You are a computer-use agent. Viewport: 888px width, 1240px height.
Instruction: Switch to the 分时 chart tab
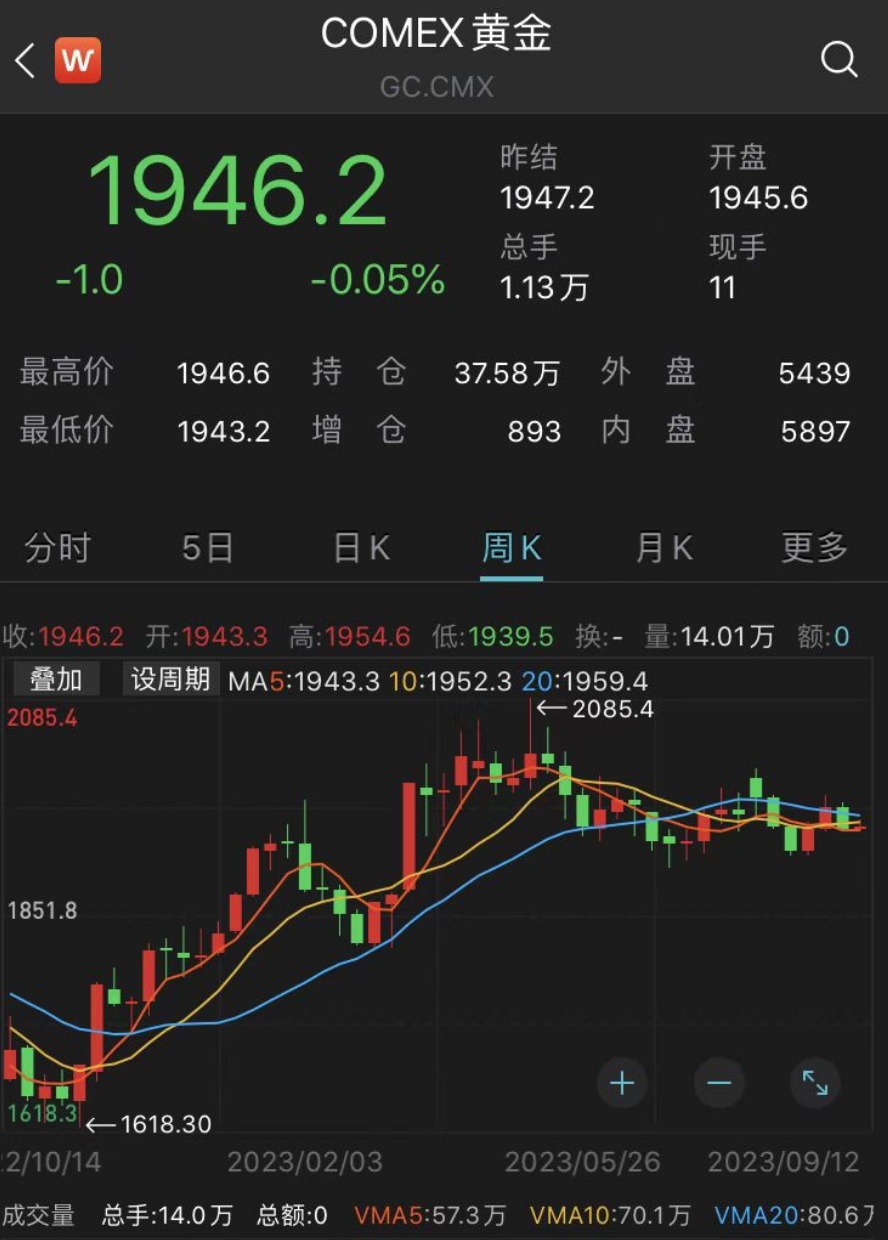58,548
